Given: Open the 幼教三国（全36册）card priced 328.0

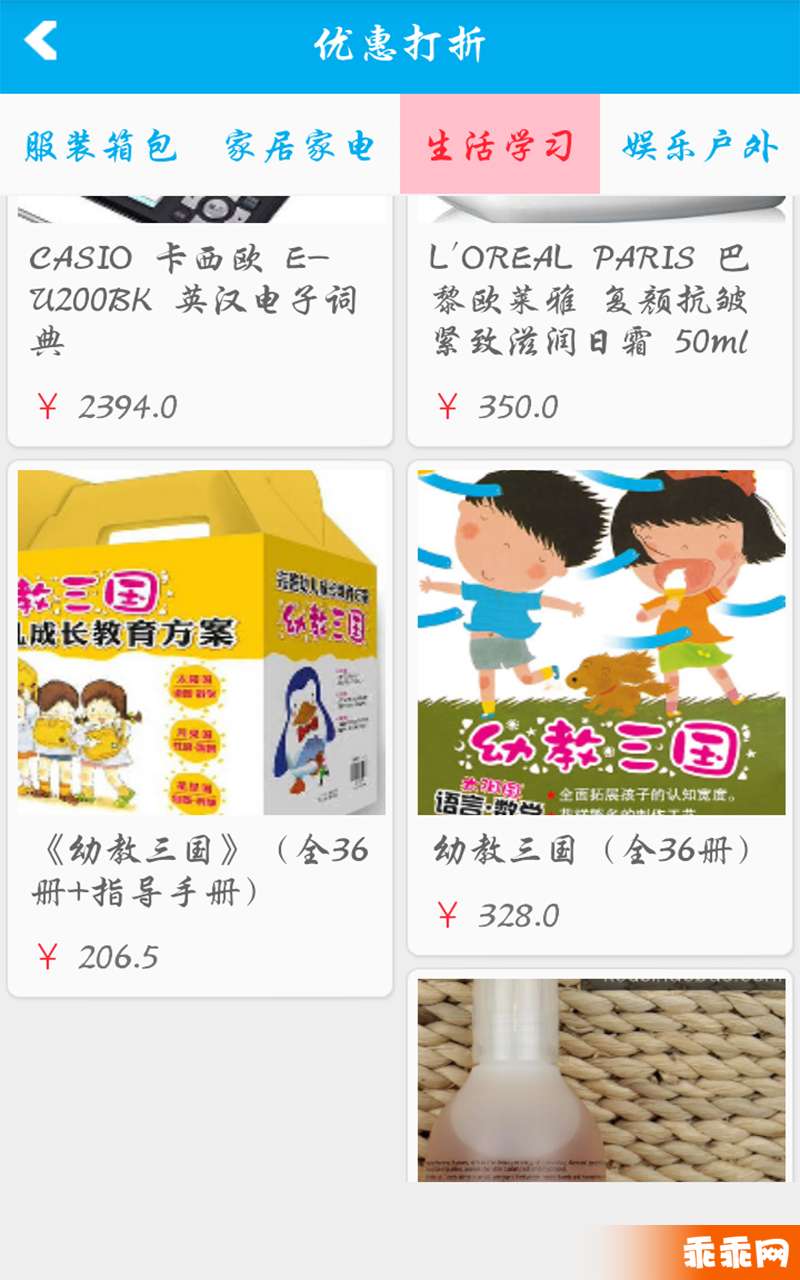Looking at the screenshot, I should [x=600, y=708].
